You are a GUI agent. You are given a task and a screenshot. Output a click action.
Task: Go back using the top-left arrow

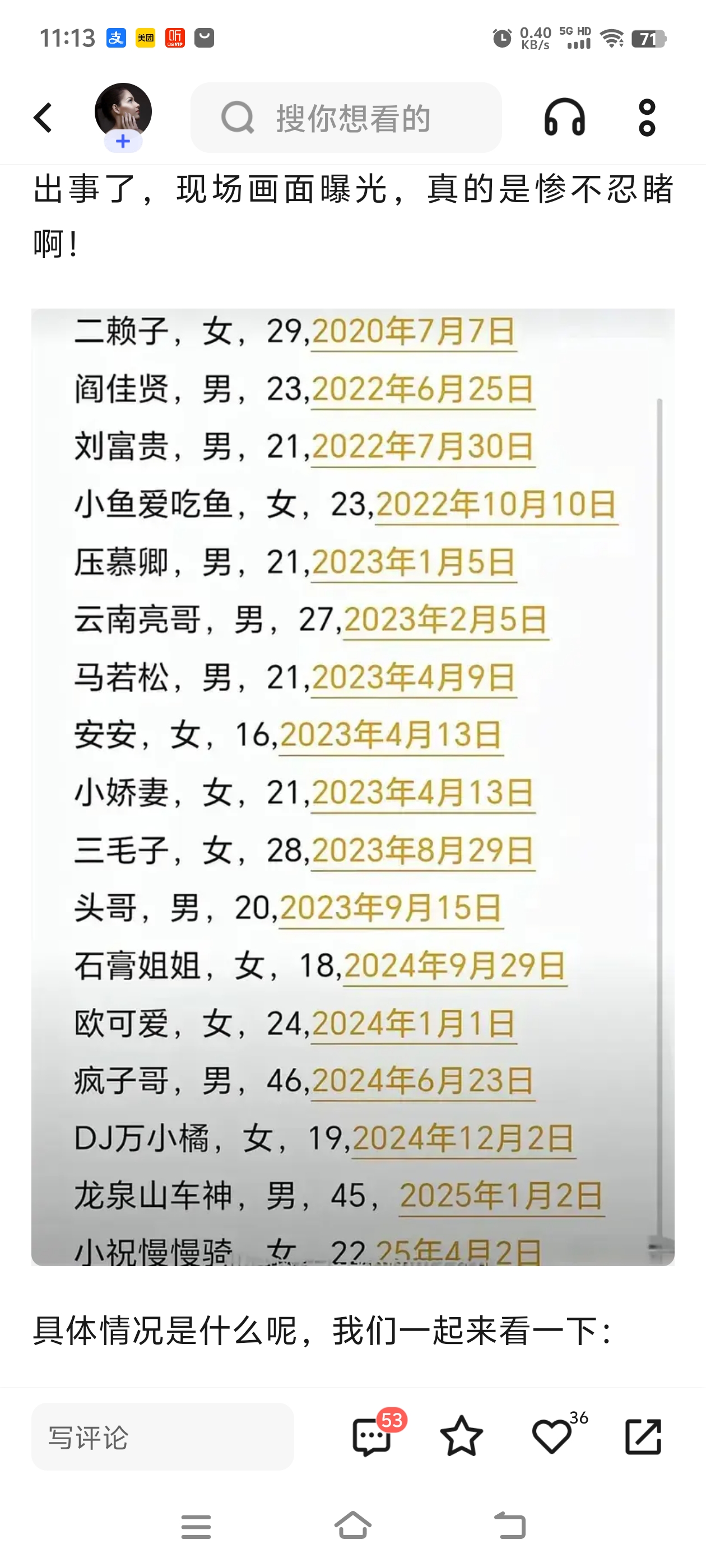click(x=43, y=118)
